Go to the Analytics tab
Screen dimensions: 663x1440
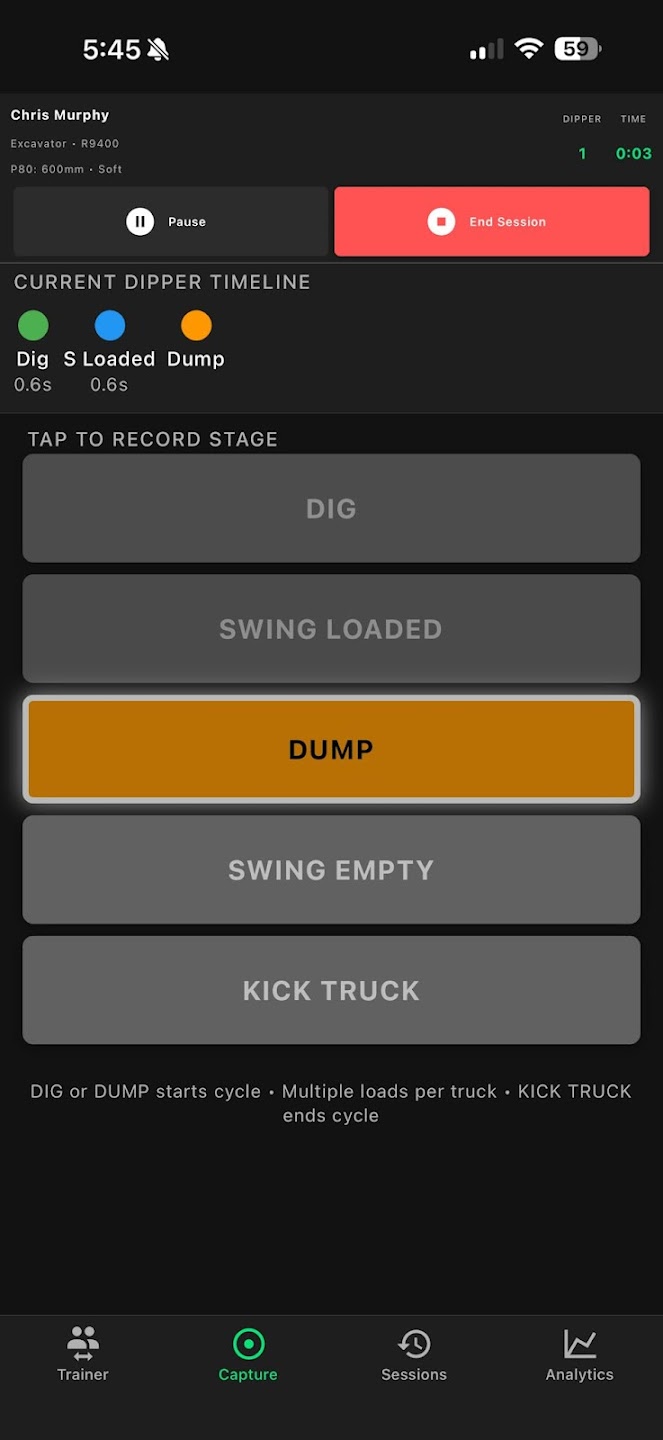point(579,1355)
